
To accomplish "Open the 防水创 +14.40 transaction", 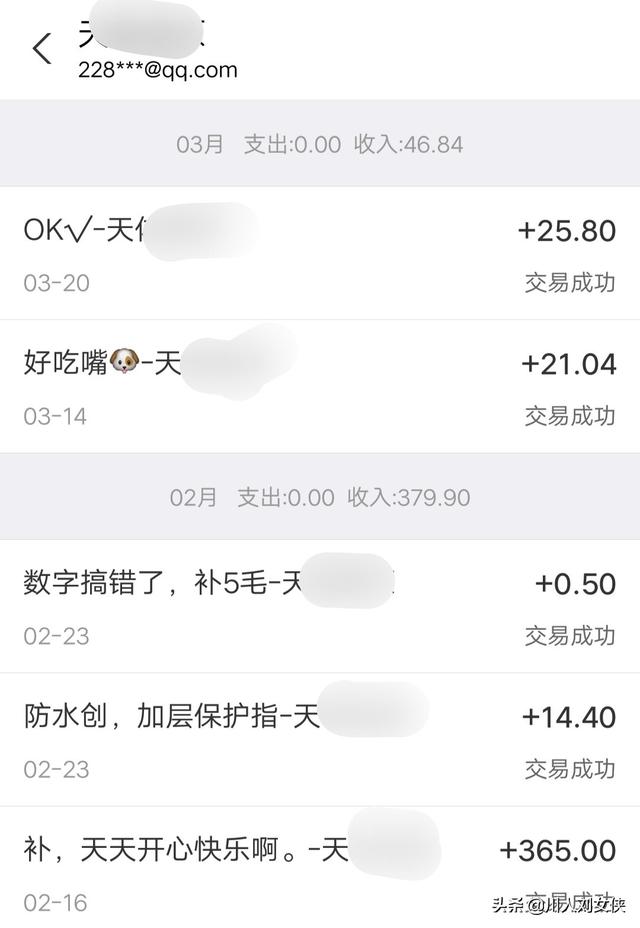I will pyautogui.click(x=320, y=739).
